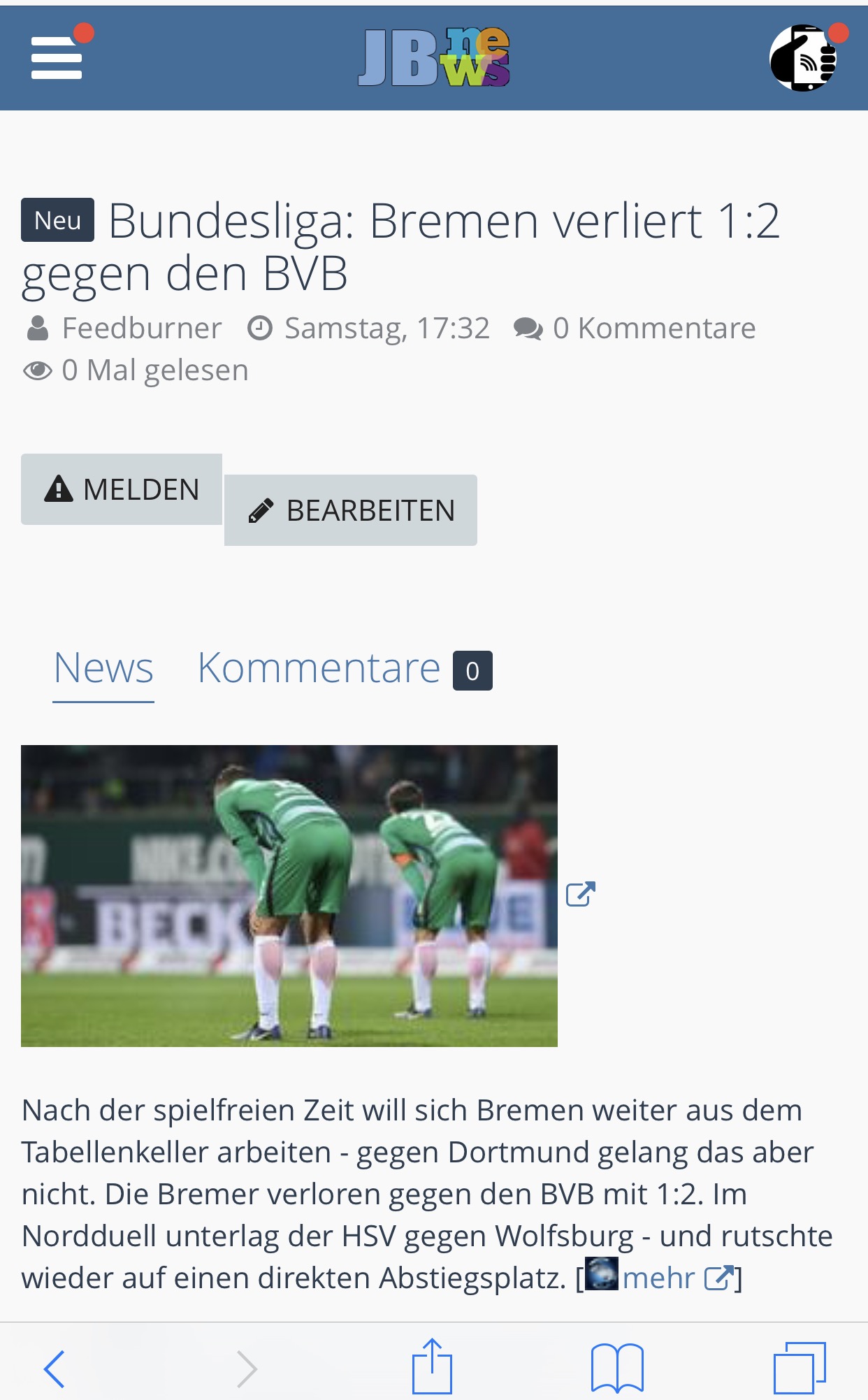
Task: Tap the JBnews logo to go home
Action: [434, 58]
